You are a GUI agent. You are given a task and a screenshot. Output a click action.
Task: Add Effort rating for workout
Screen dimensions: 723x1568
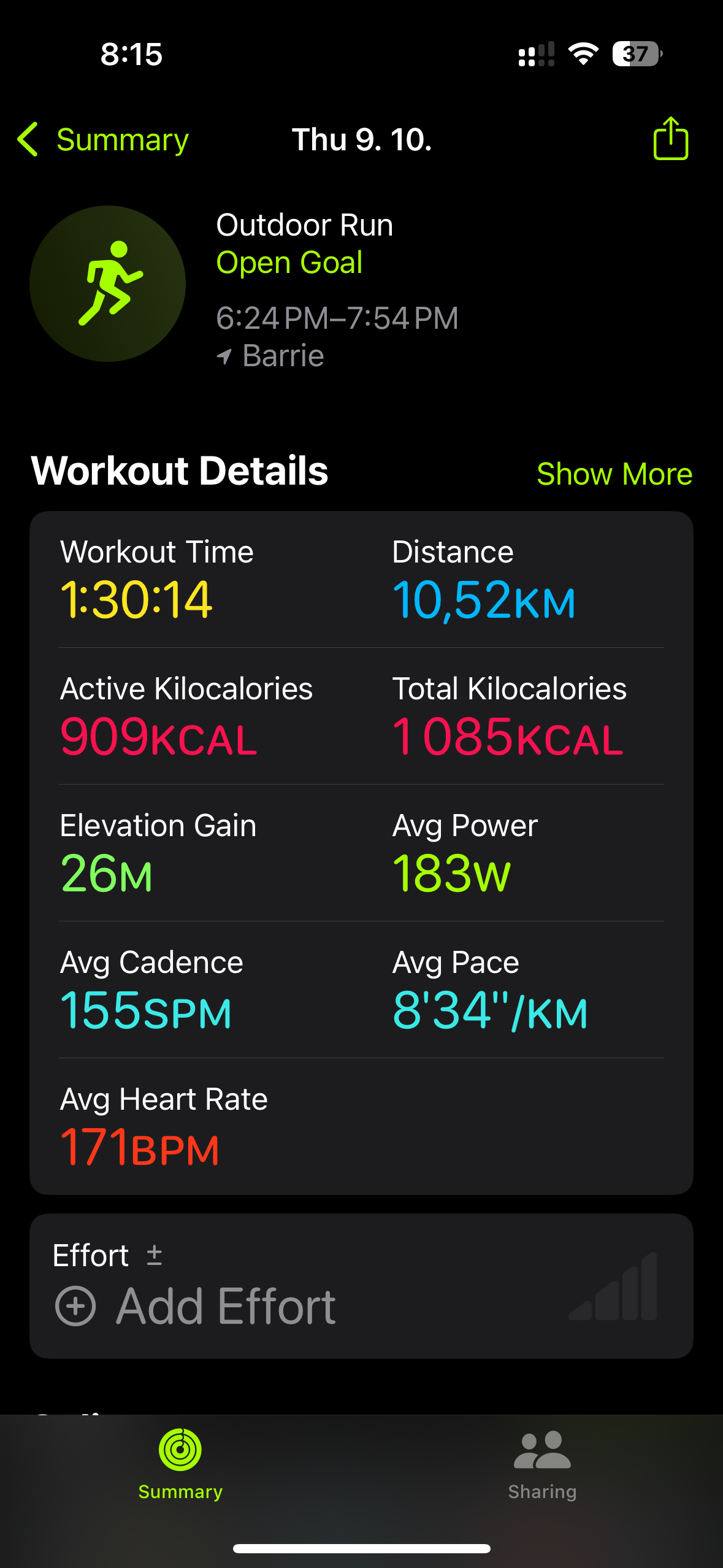coord(196,1307)
